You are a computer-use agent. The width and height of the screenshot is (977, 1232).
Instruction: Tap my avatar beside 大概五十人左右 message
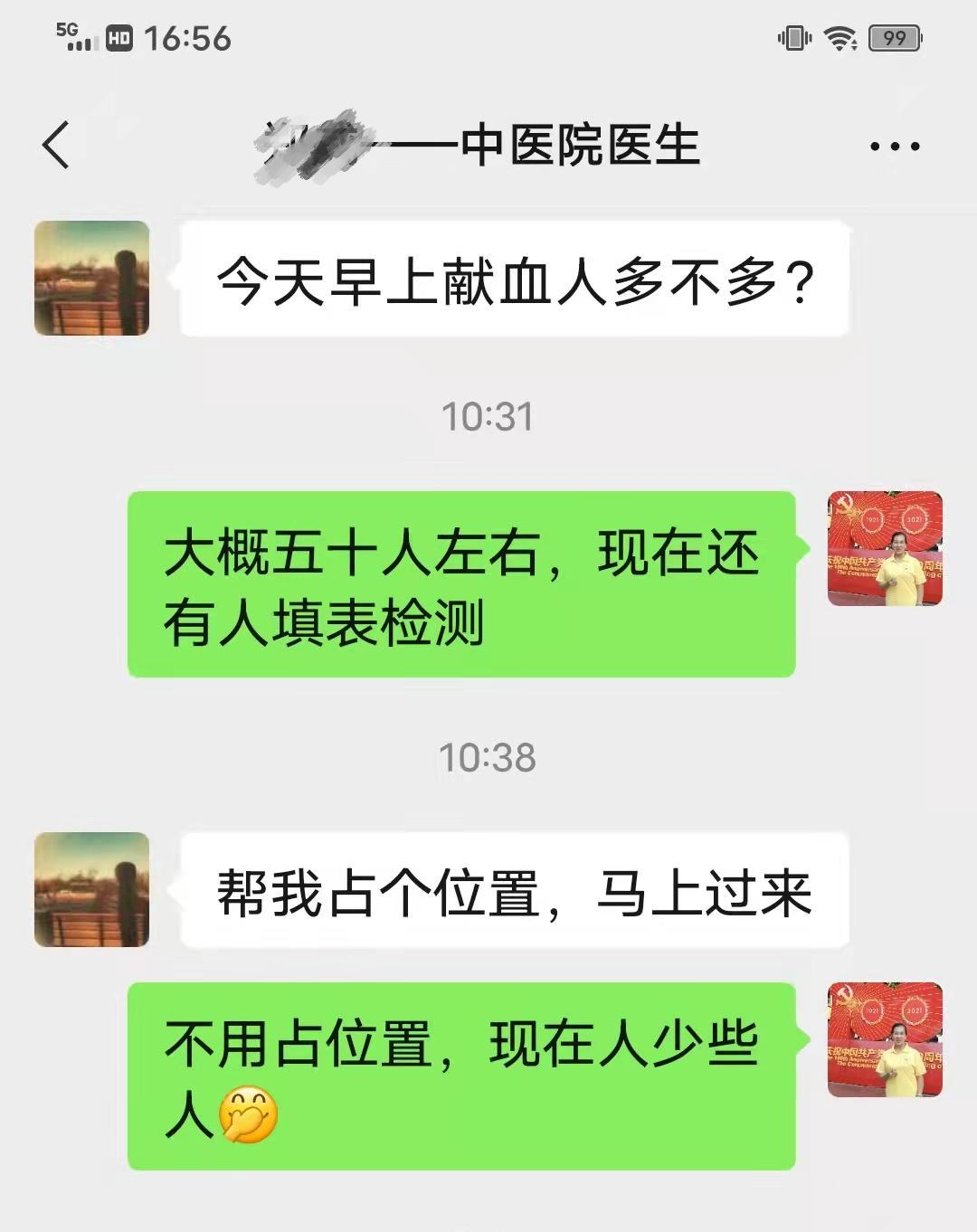885,548
